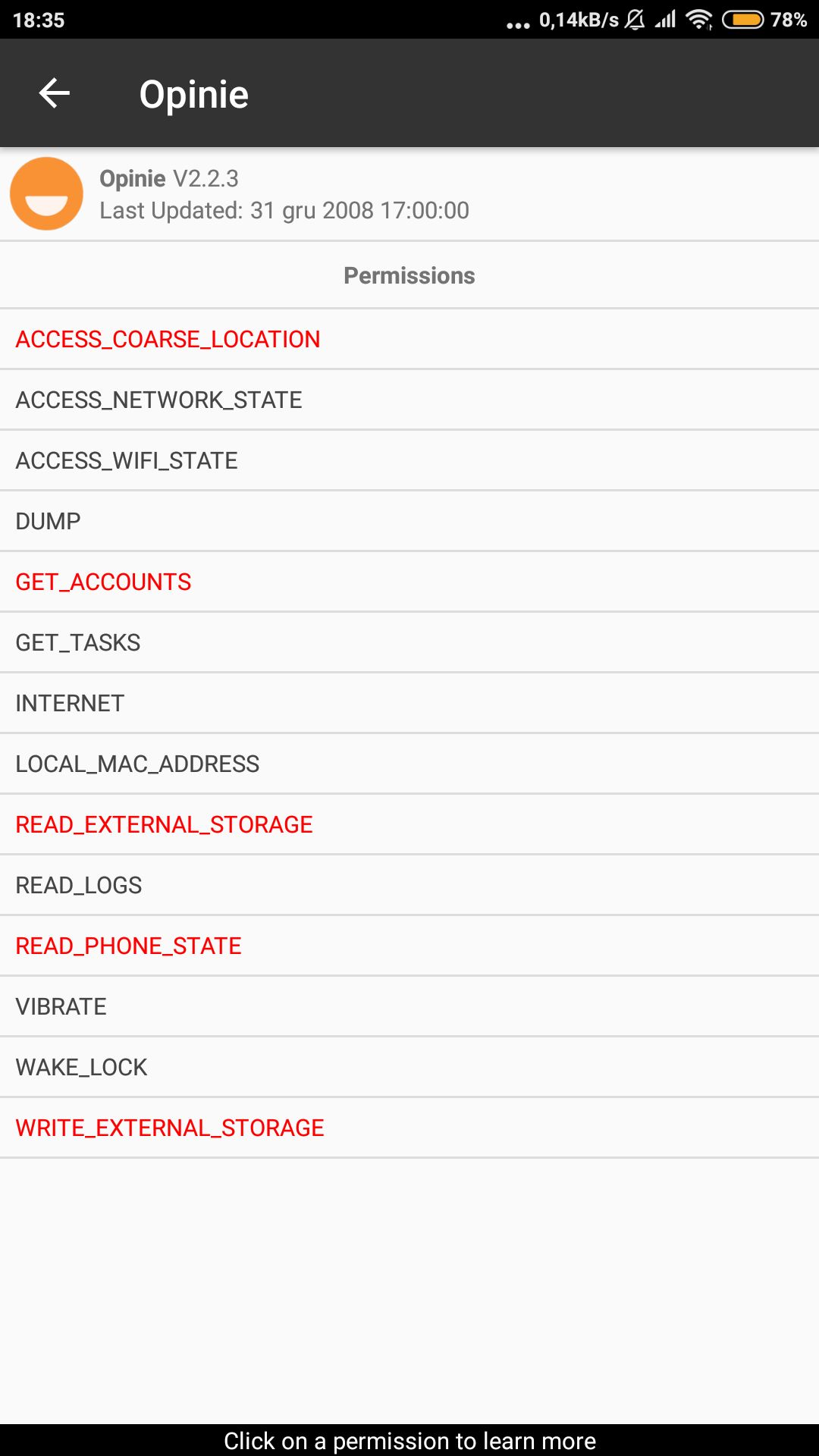Screen dimensions: 819x1456
Task: Open the READ_PHONE_STATE permission details
Action: [409, 946]
